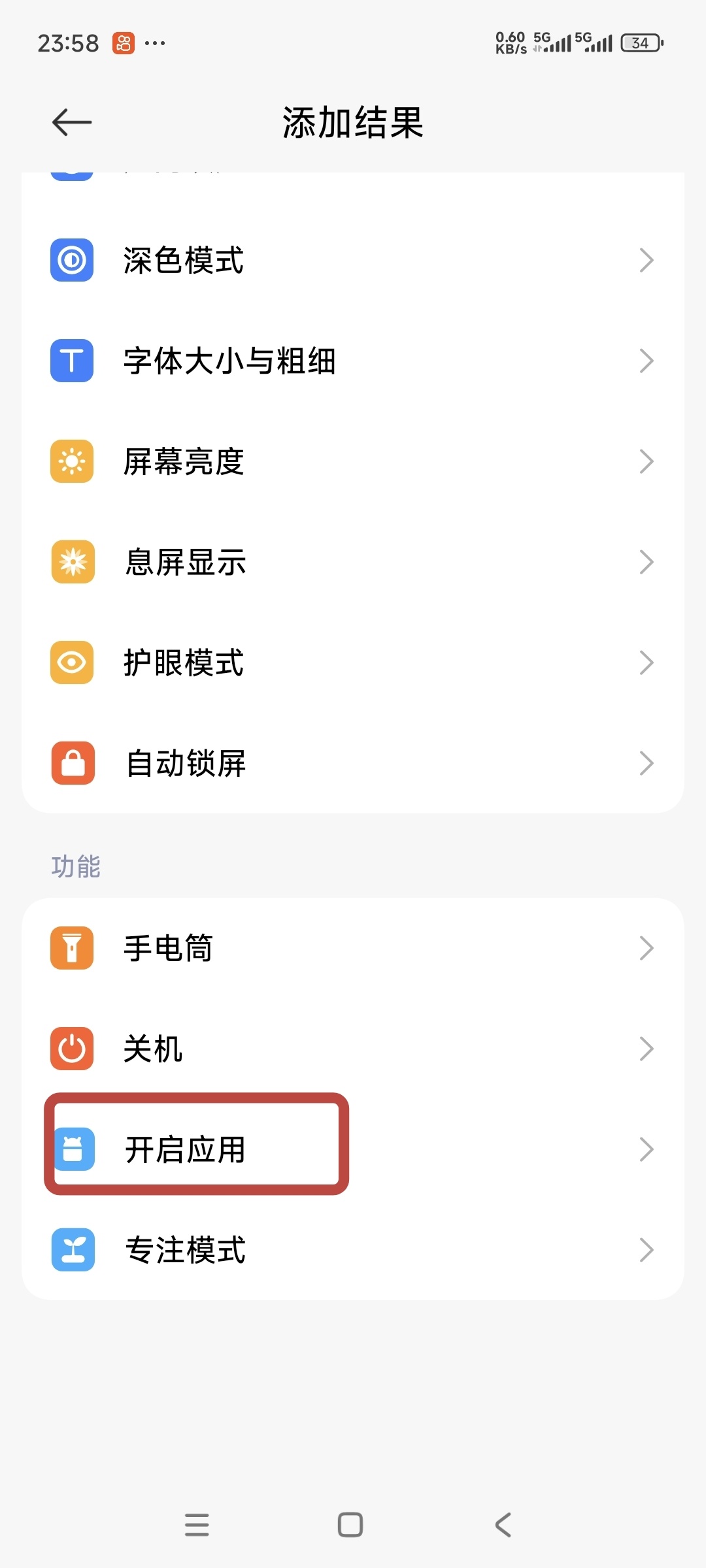Select 字体大小与粗细
Screen dimensions: 706x1568
pos(353,361)
